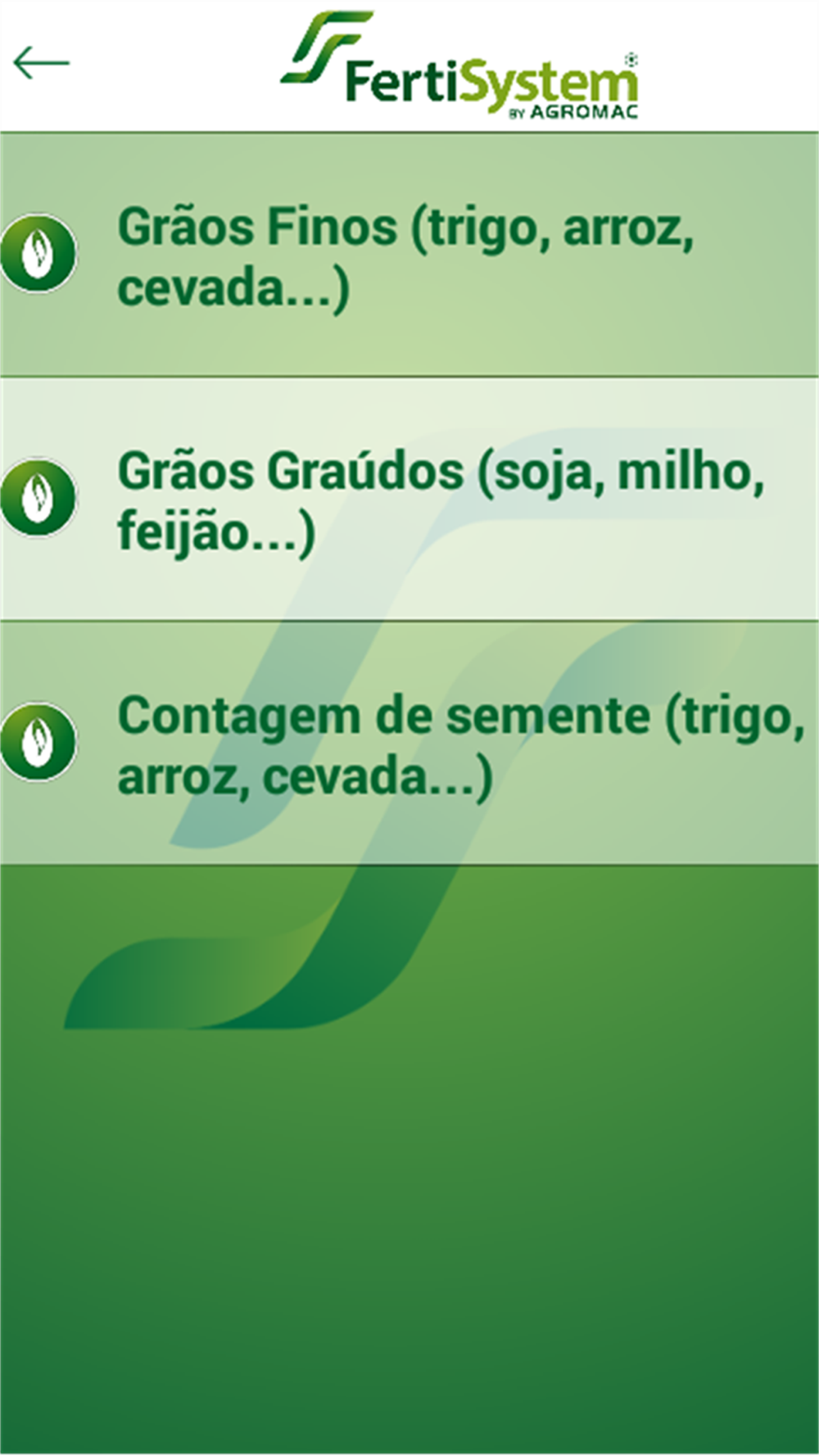This screenshot has height=1456, width=819.
Task: Select Grãos Graúdos (soja, milho, feijão)
Action: (x=409, y=499)
